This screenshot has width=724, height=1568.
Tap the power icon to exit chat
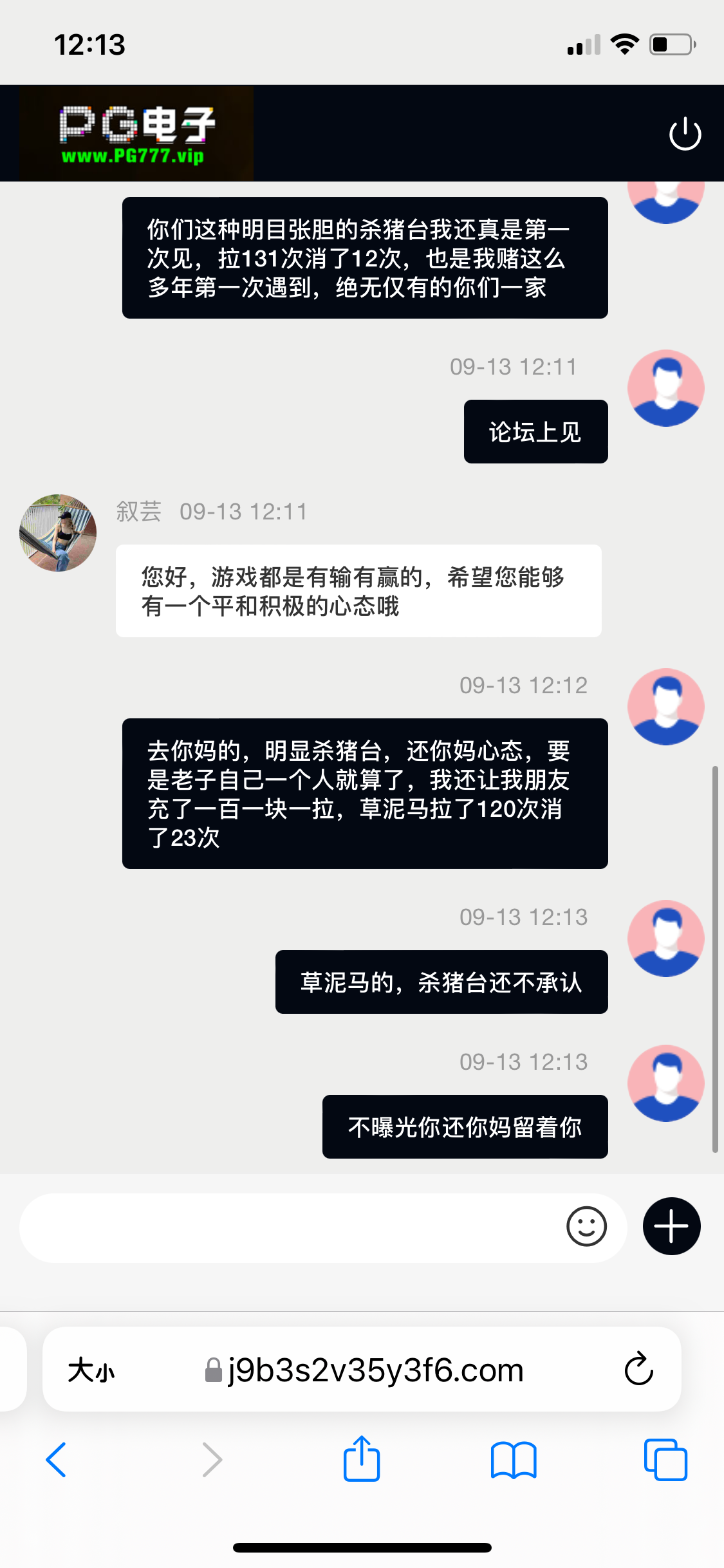pos(685,134)
